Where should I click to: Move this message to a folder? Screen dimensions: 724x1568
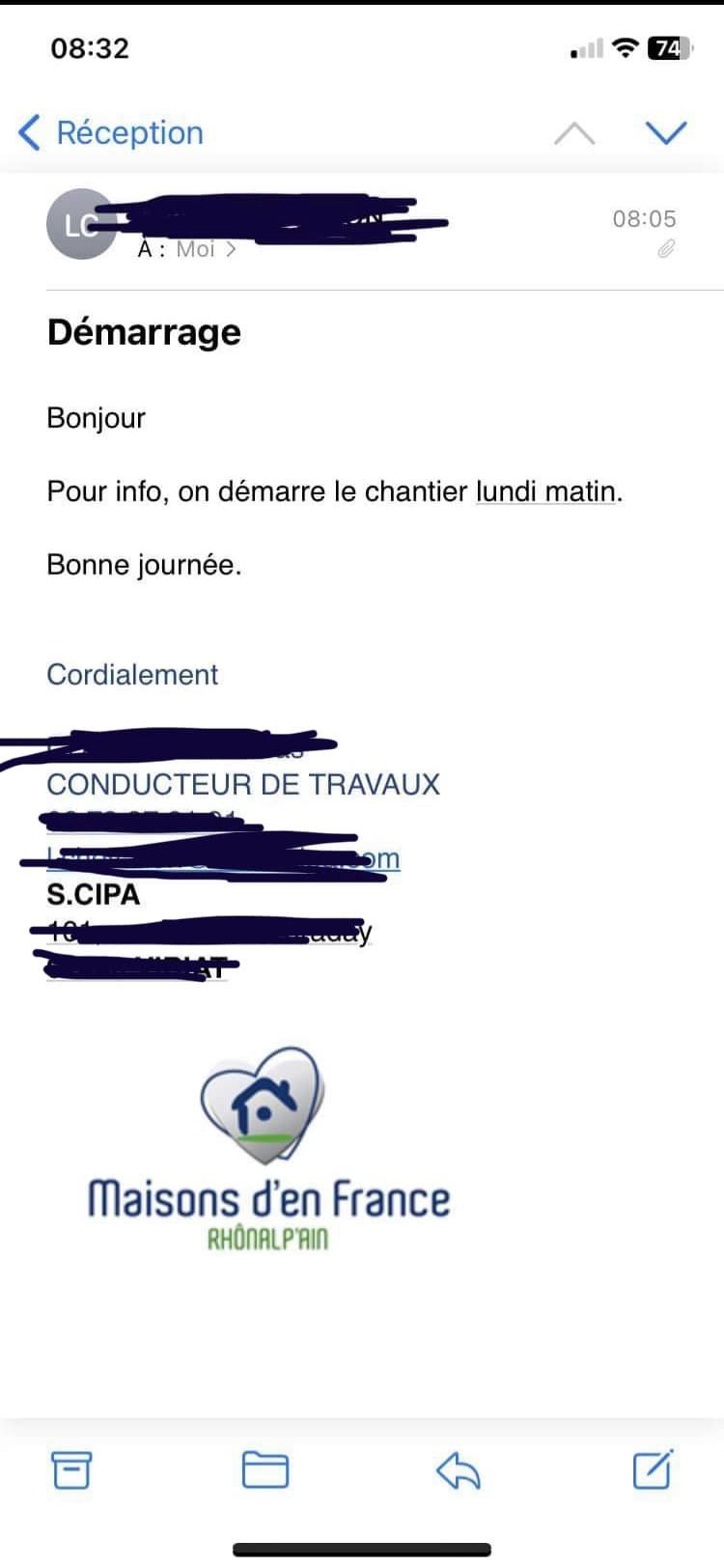pyautogui.click(x=265, y=1470)
